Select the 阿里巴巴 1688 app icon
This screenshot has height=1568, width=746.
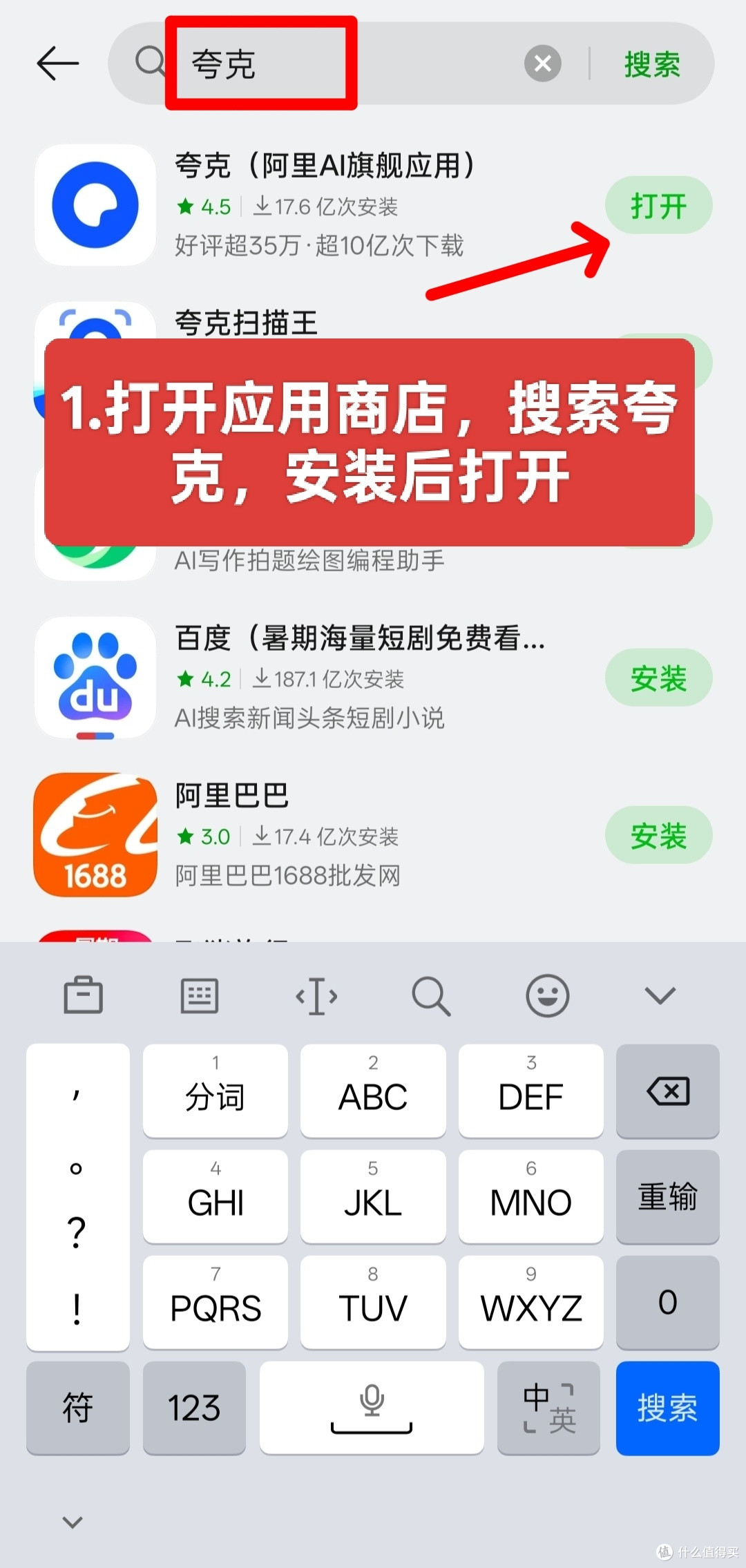coord(95,836)
